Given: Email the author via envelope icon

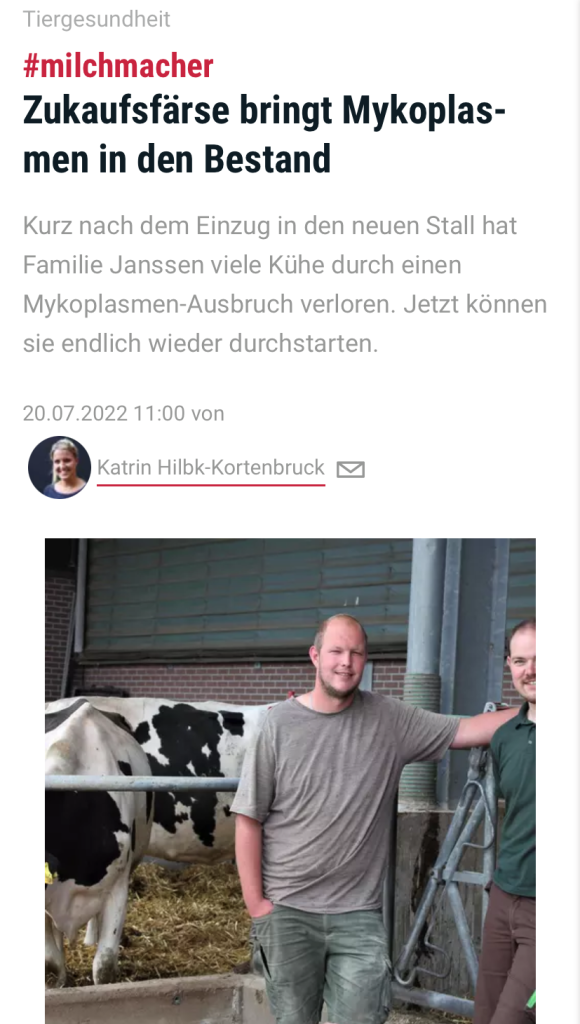Looking at the screenshot, I should (x=350, y=469).
